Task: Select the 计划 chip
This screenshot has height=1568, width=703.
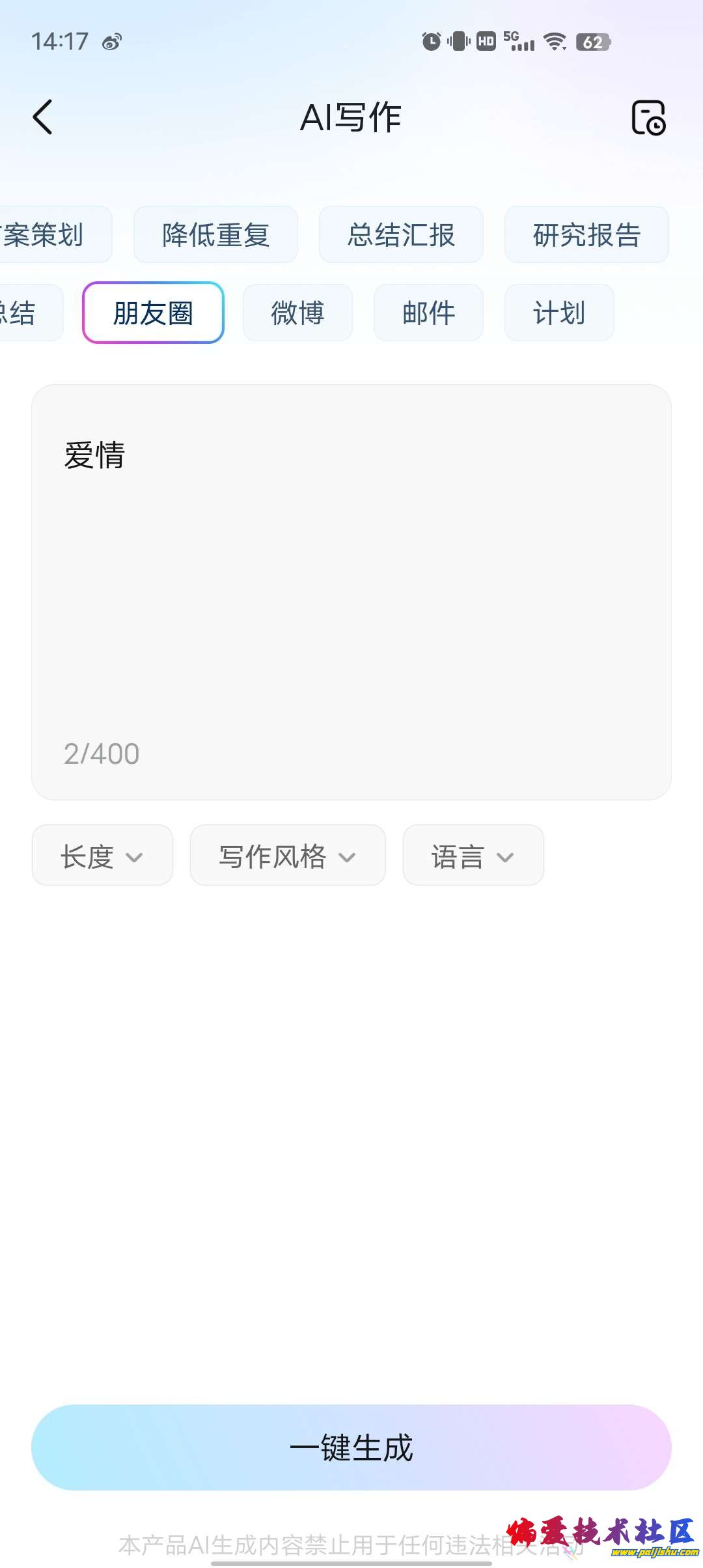Action: click(559, 313)
